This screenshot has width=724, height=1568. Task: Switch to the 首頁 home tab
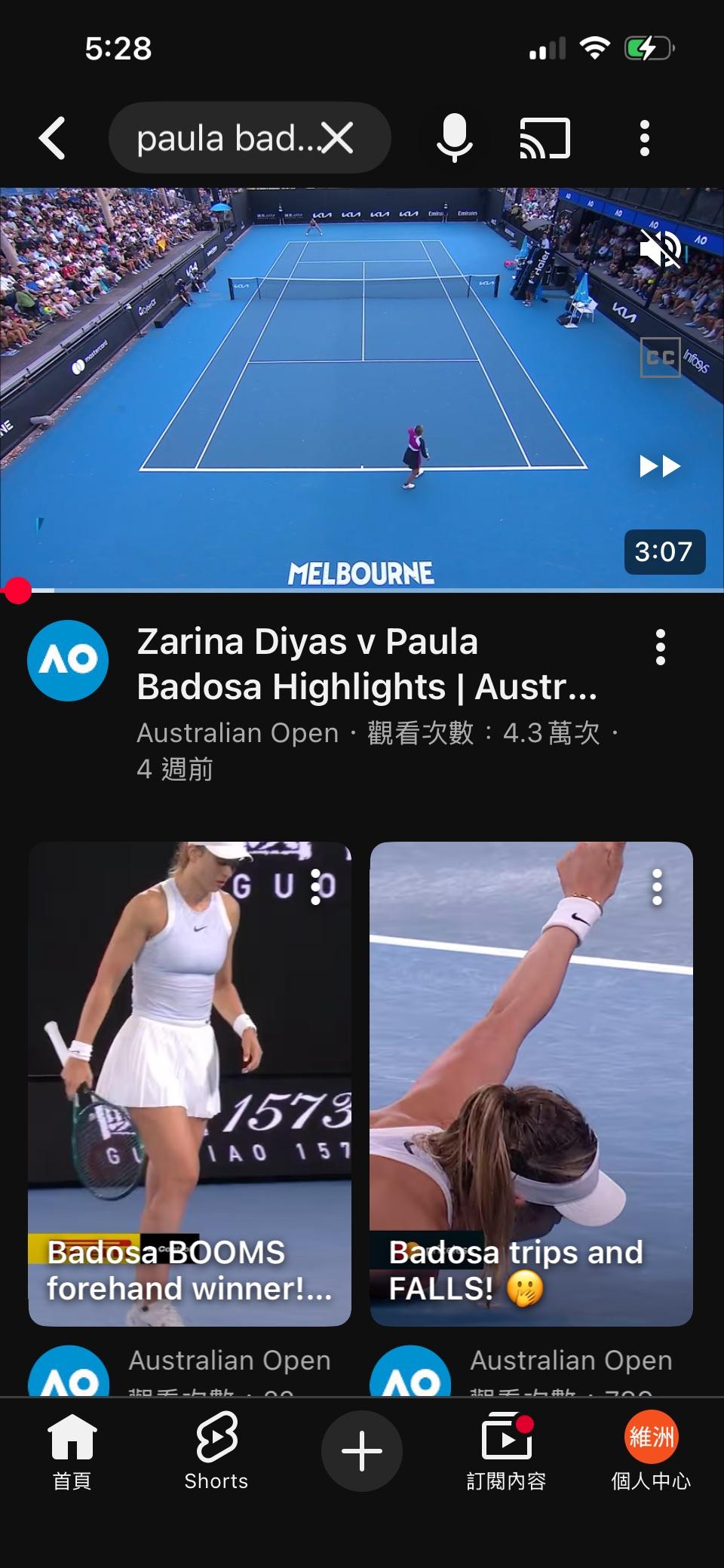click(72, 1451)
